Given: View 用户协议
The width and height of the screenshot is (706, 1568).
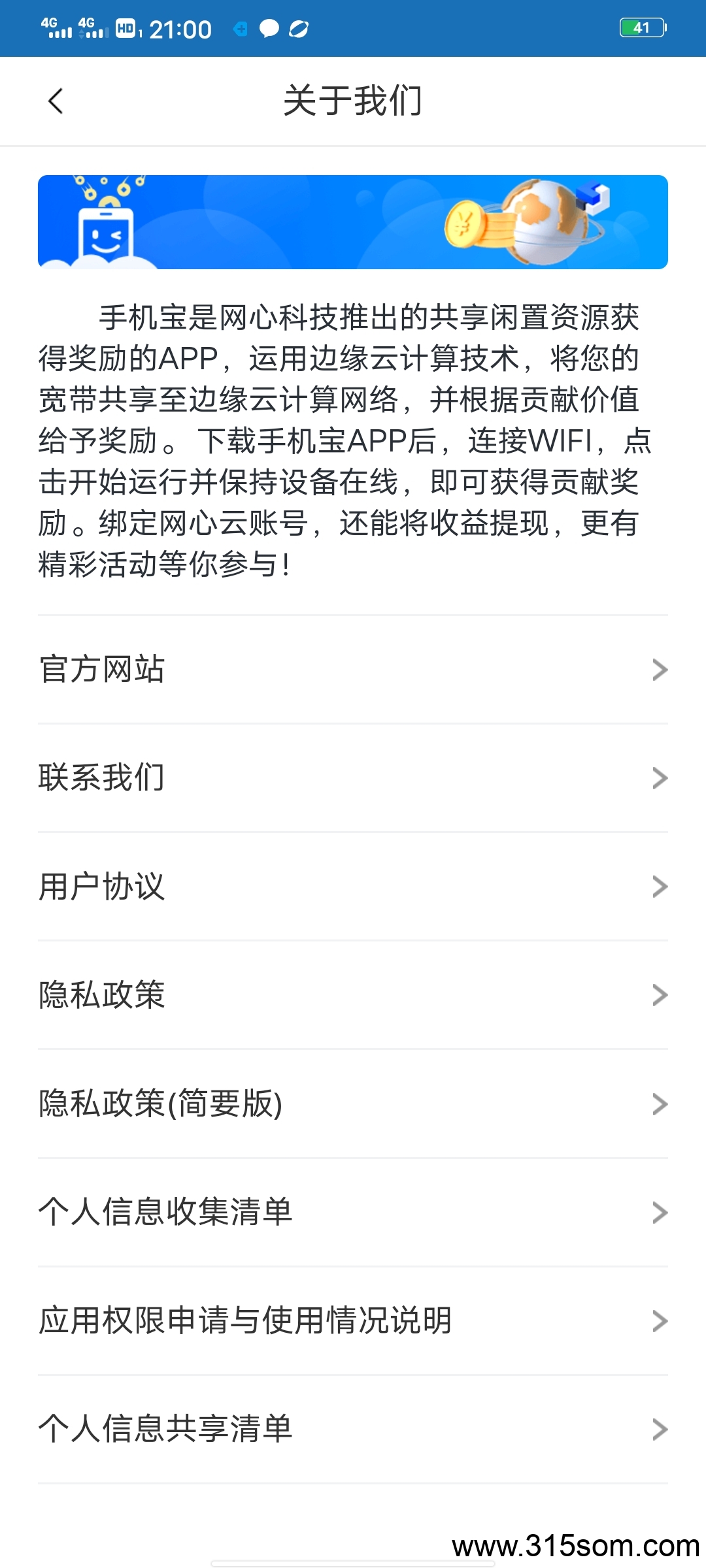Looking at the screenshot, I should click(353, 887).
